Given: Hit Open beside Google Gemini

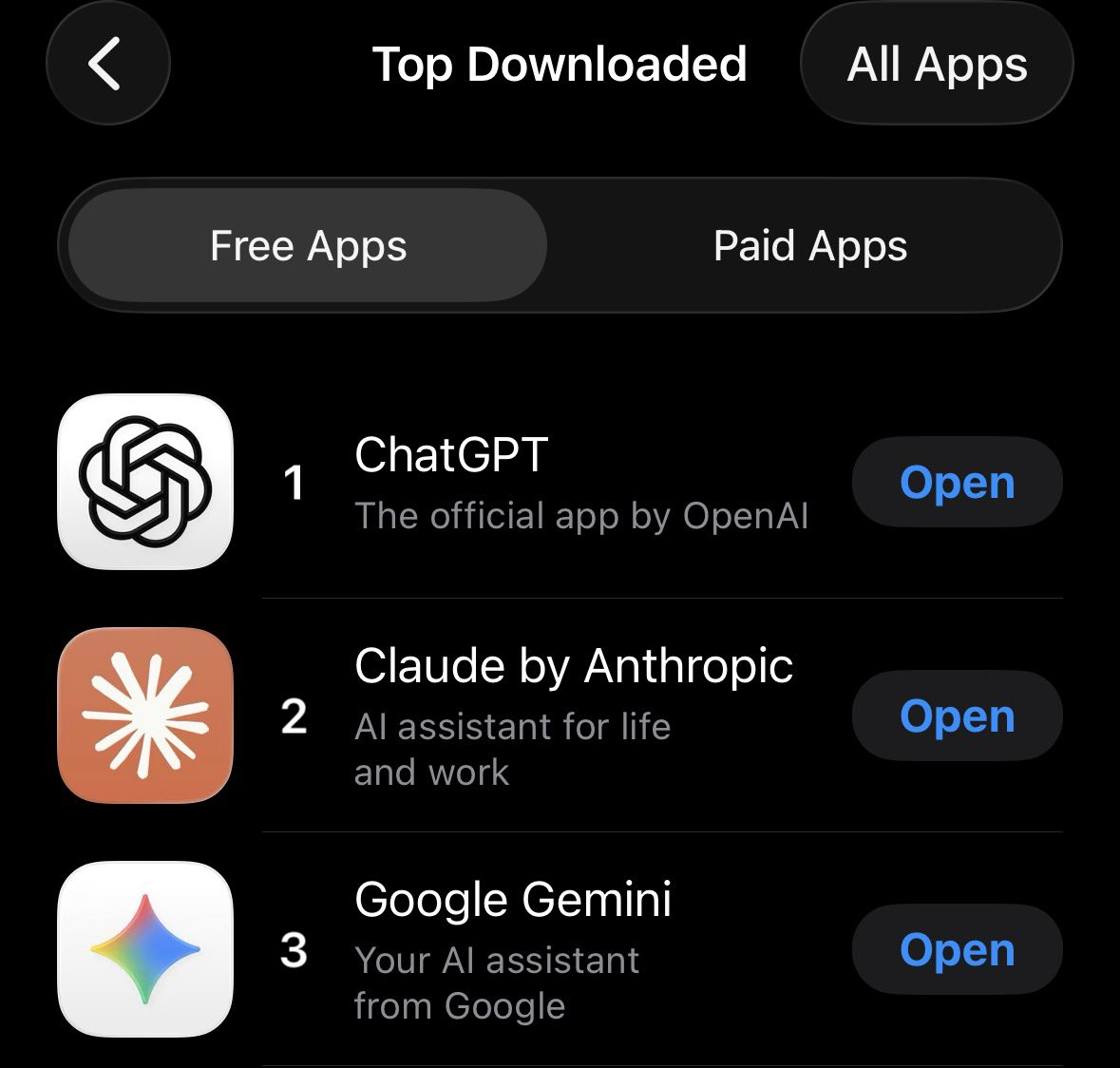Looking at the screenshot, I should (x=957, y=950).
